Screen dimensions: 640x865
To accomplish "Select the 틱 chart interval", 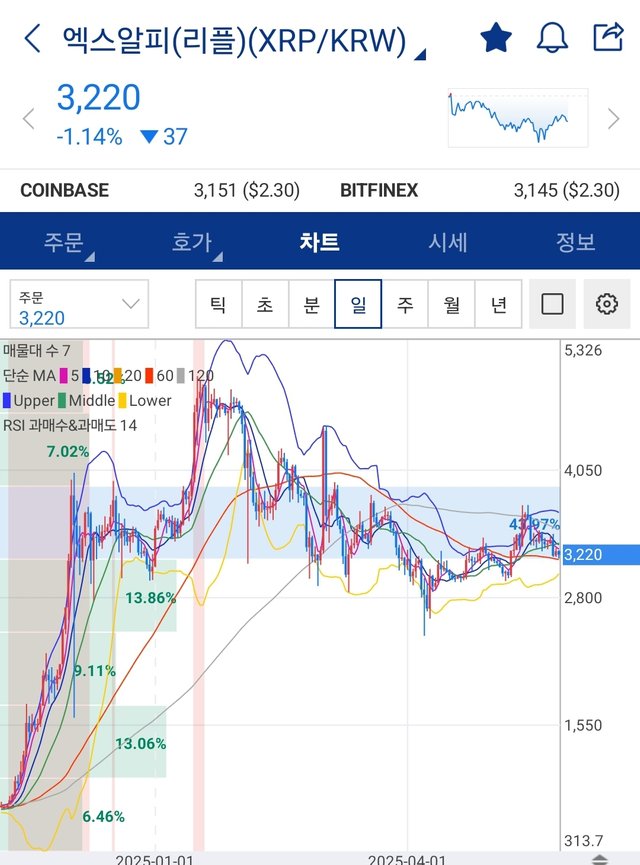I will coord(218,304).
